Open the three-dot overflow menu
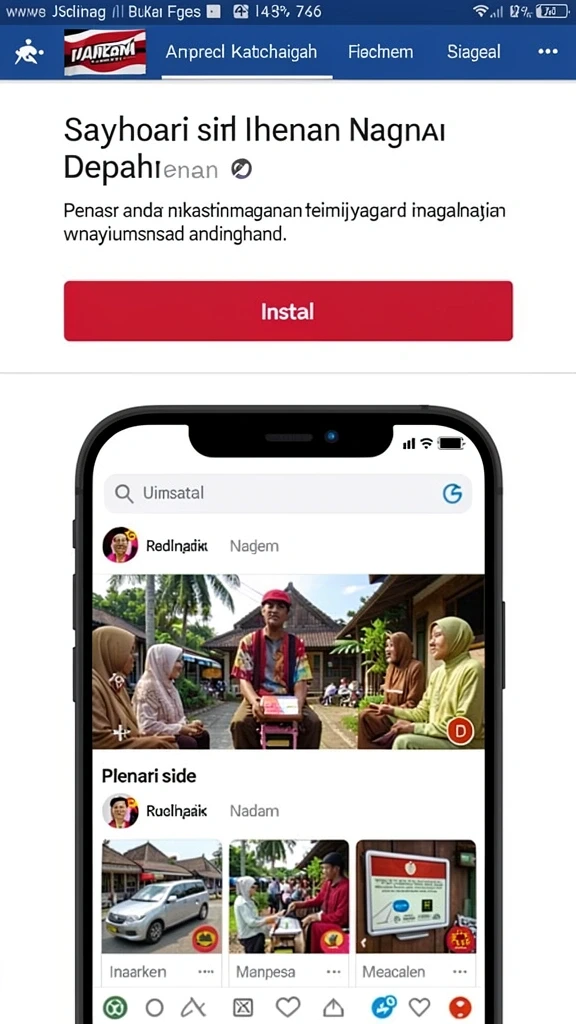This screenshot has width=576, height=1024. click(x=547, y=52)
